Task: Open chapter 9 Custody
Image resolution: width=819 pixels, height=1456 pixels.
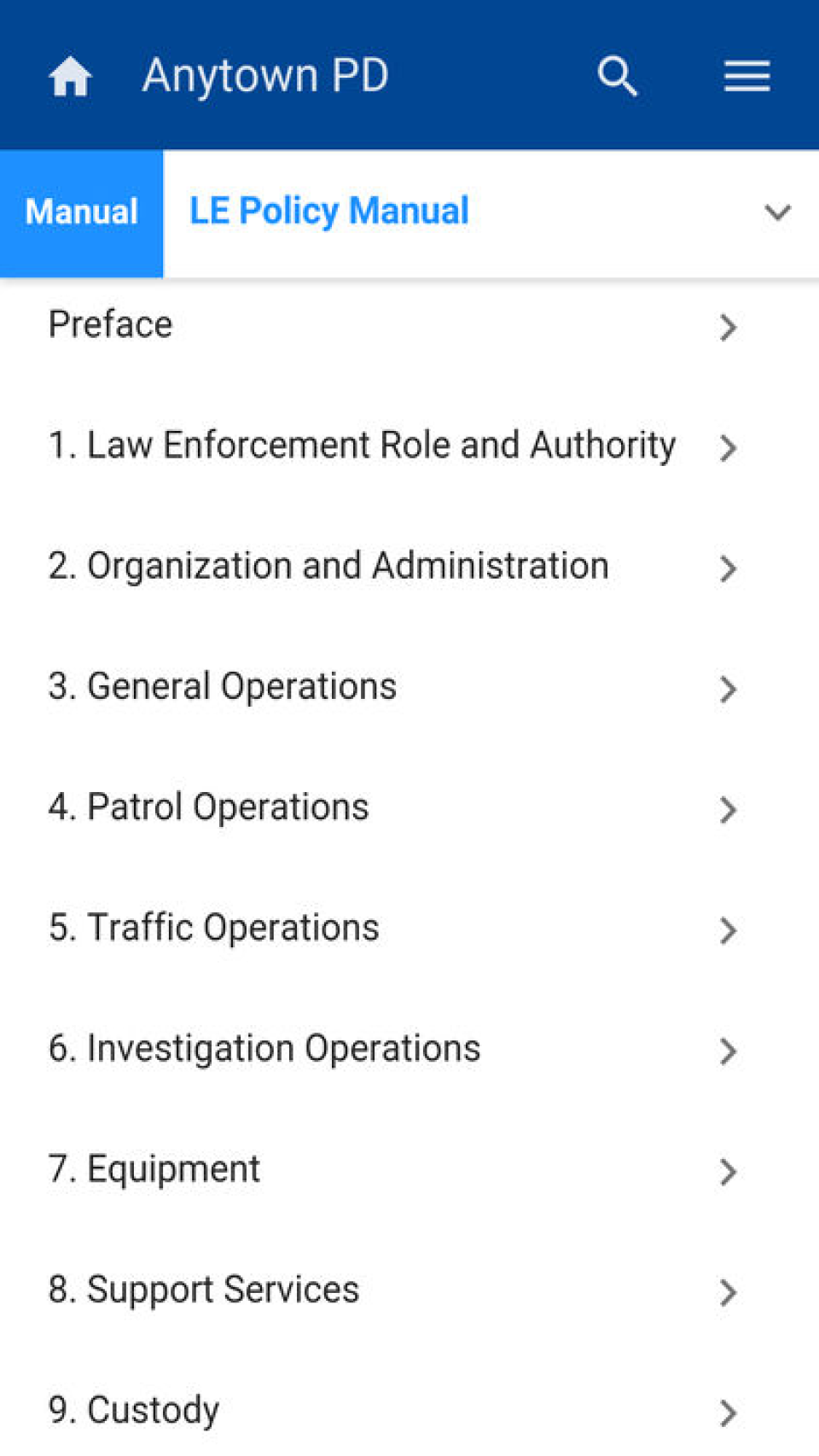Action: [134, 1409]
